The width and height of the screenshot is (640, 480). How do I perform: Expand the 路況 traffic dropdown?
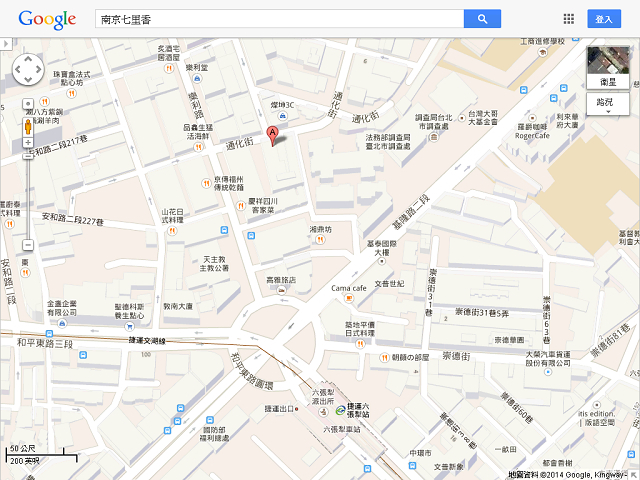[x=607, y=106]
